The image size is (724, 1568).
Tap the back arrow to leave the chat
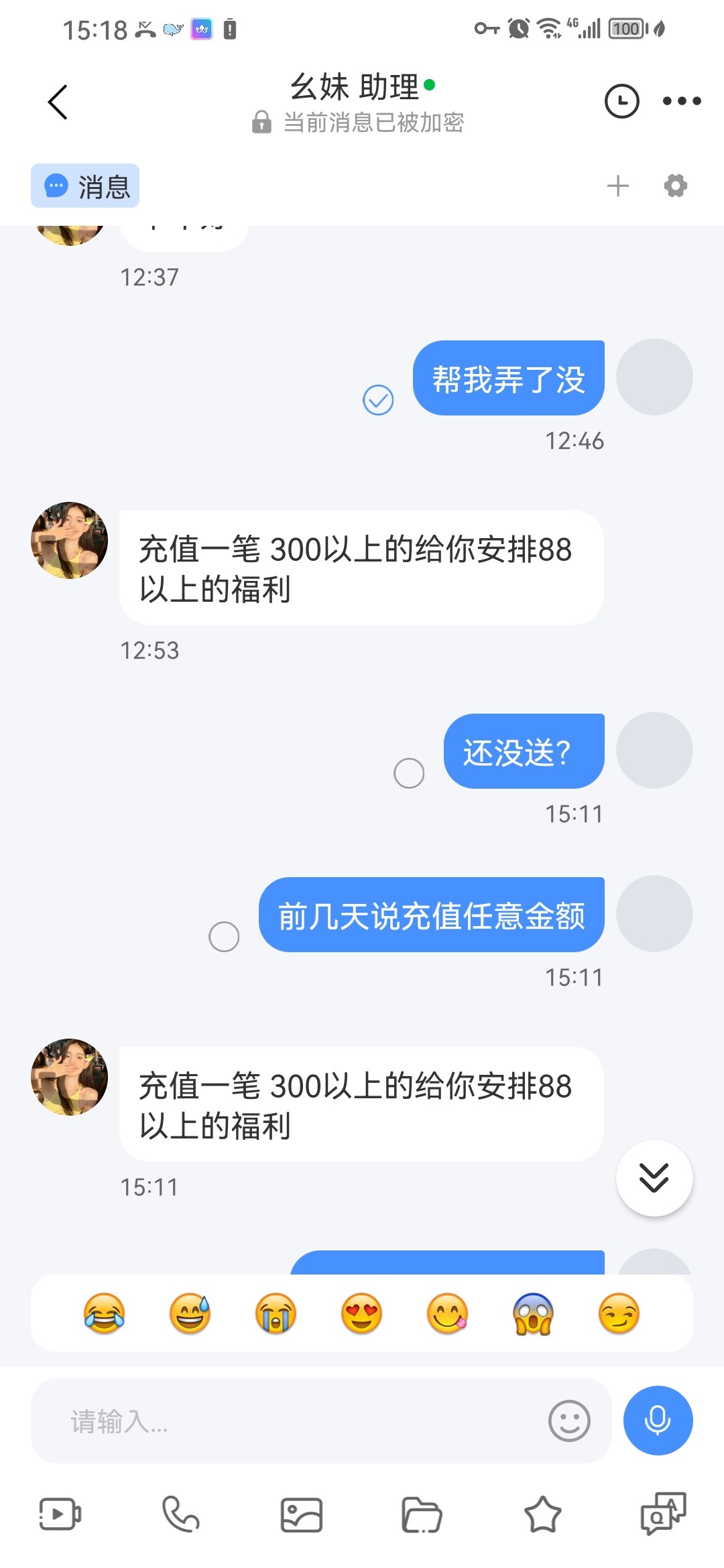coord(58,102)
